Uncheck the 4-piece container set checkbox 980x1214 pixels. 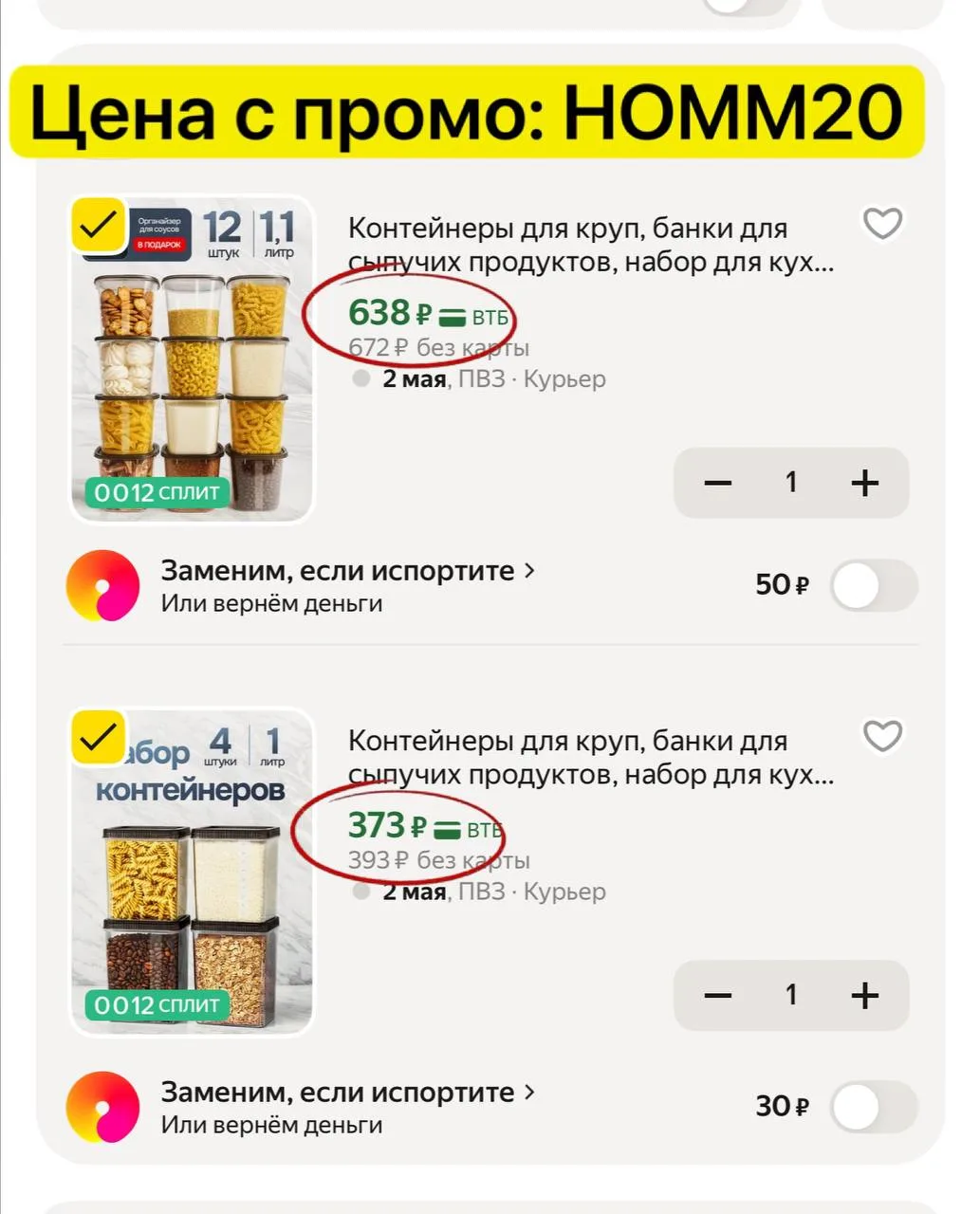(x=99, y=737)
